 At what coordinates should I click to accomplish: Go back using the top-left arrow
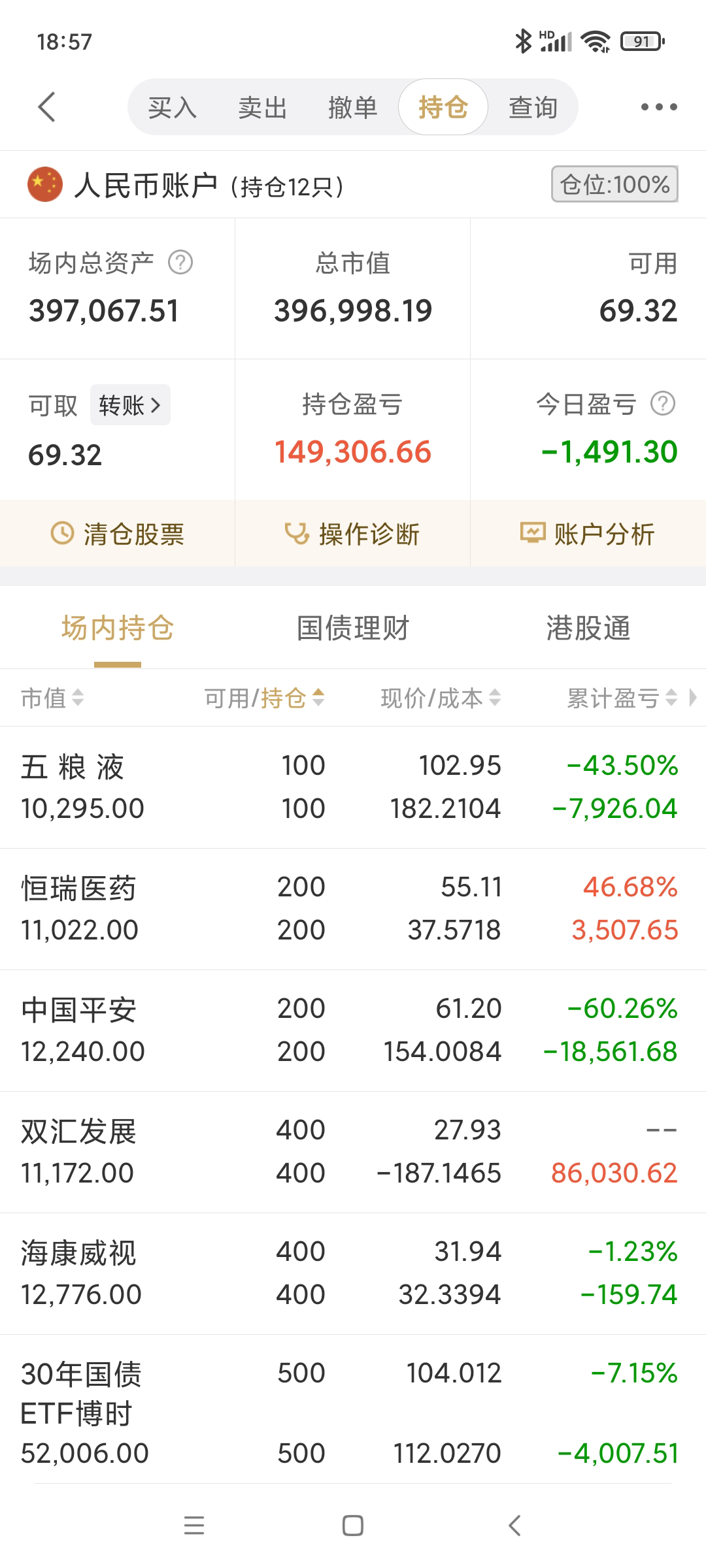point(46,107)
